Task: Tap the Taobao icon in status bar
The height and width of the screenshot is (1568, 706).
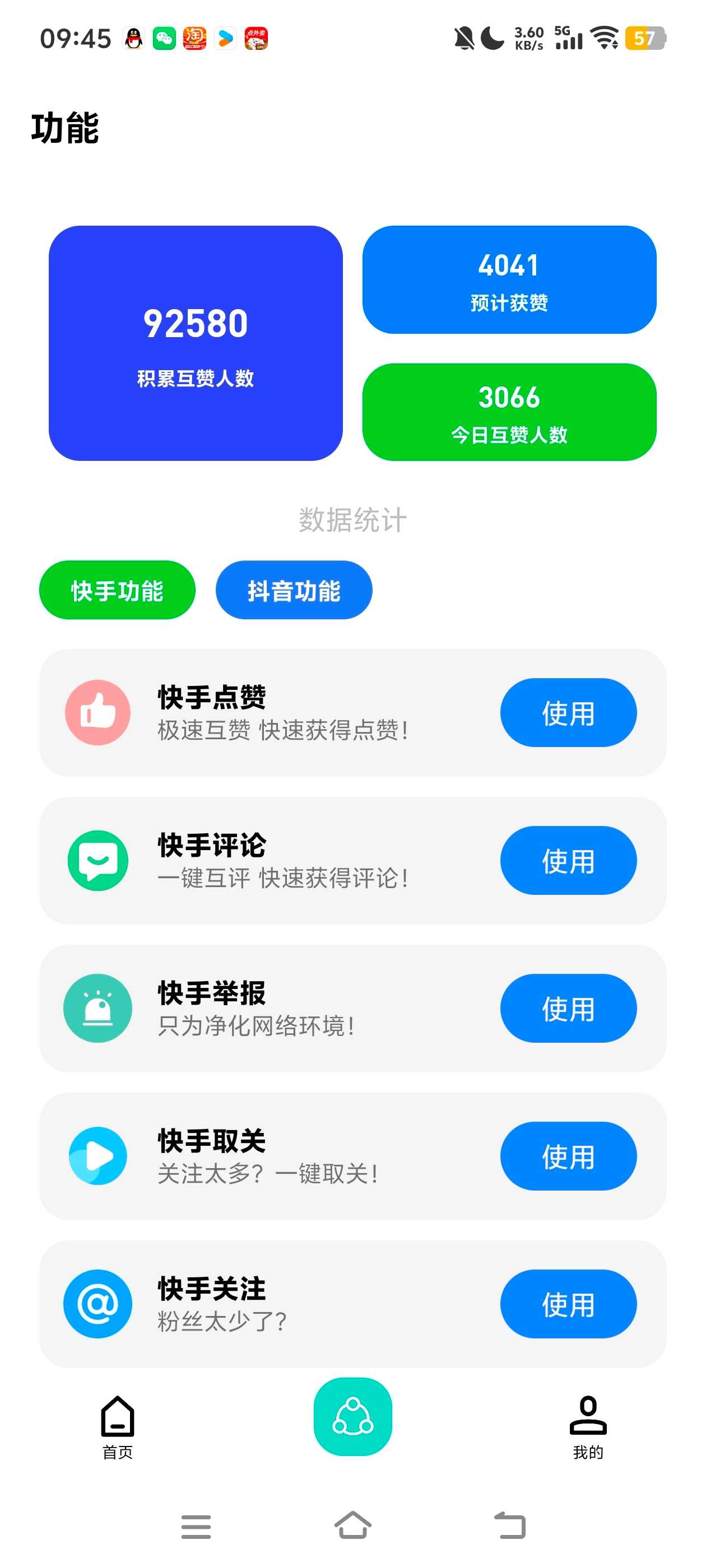Action: click(195, 38)
